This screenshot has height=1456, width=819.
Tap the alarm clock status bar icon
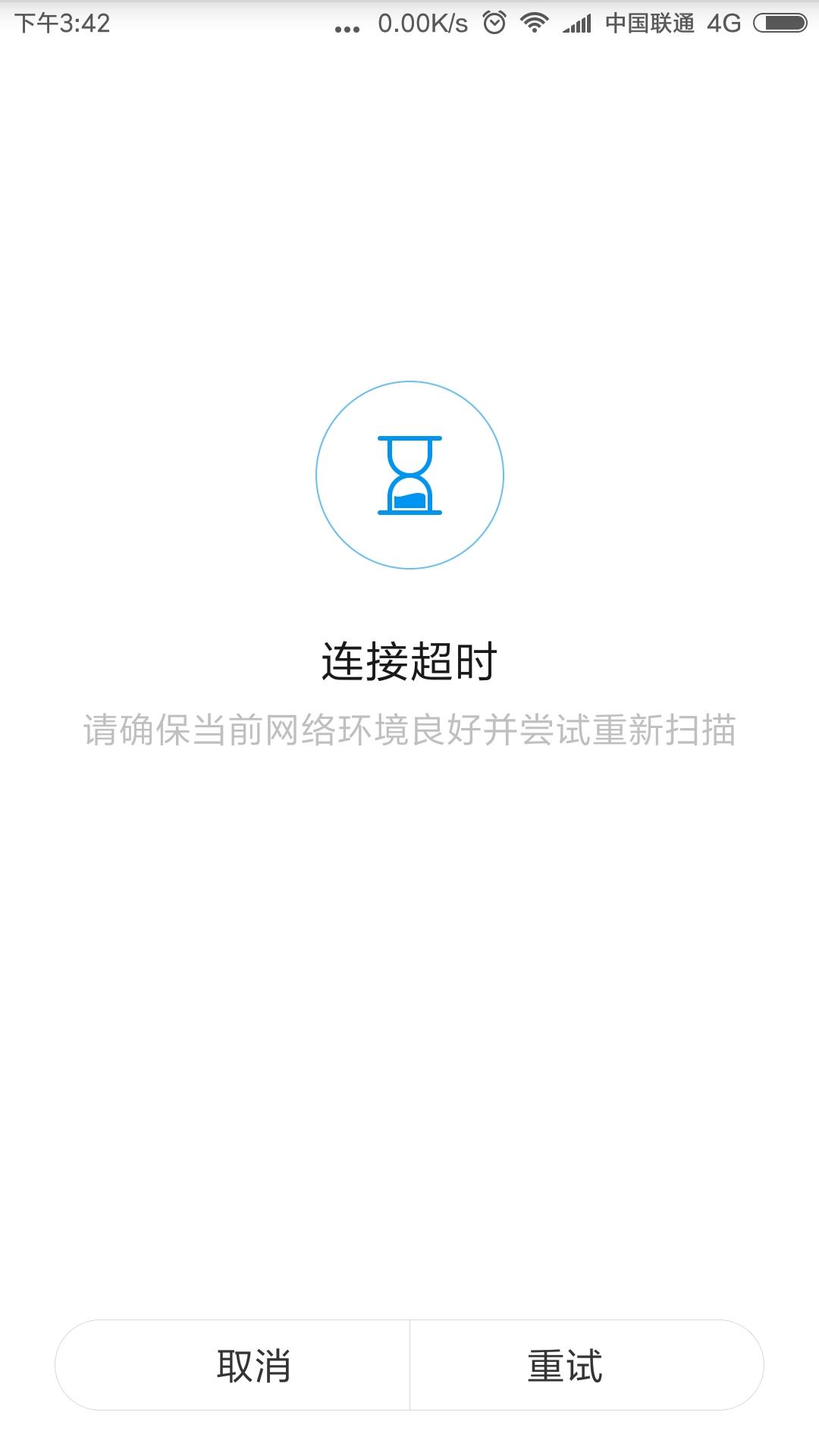pyautogui.click(x=494, y=22)
